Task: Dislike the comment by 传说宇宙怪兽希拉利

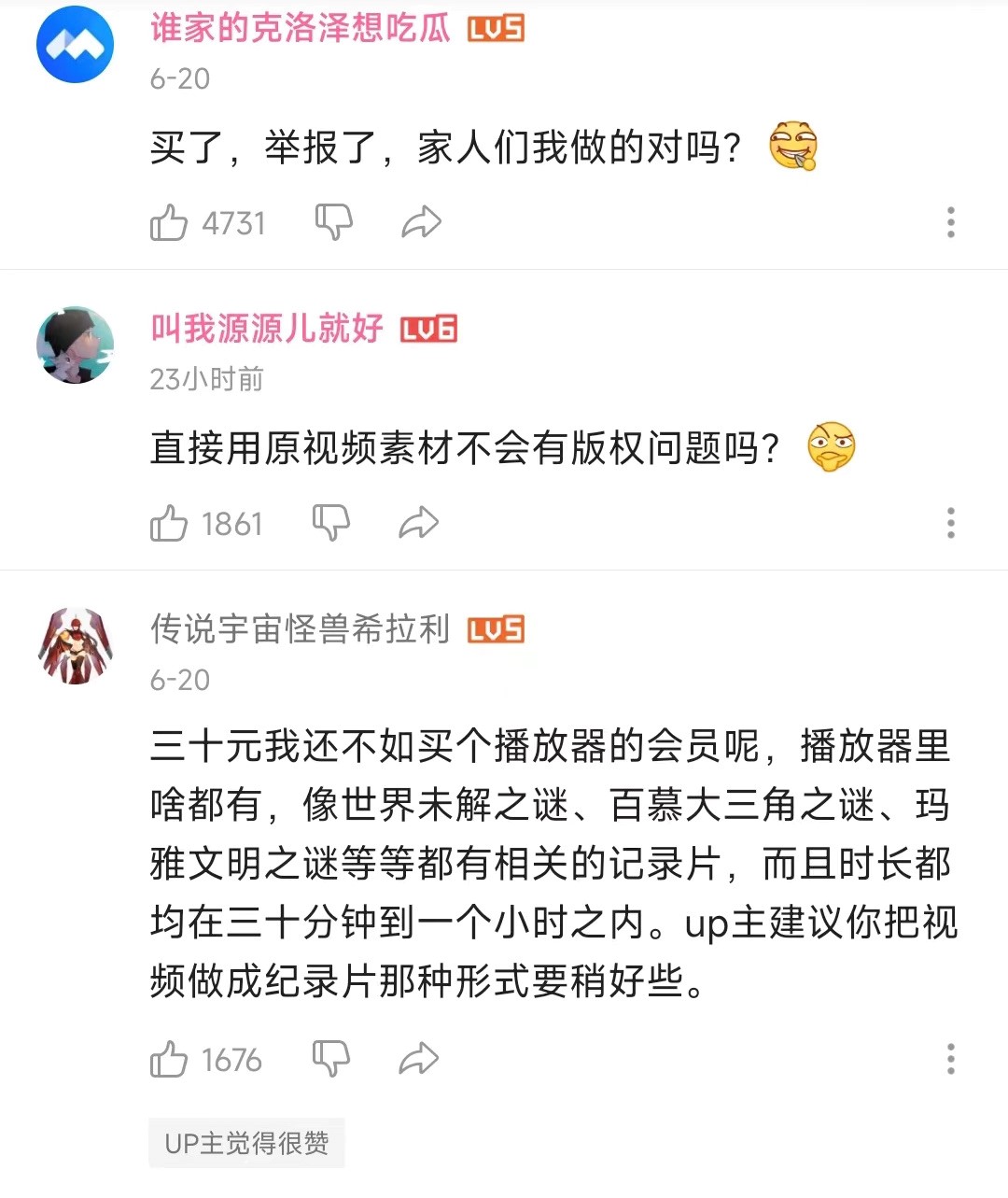Action: [x=331, y=1059]
